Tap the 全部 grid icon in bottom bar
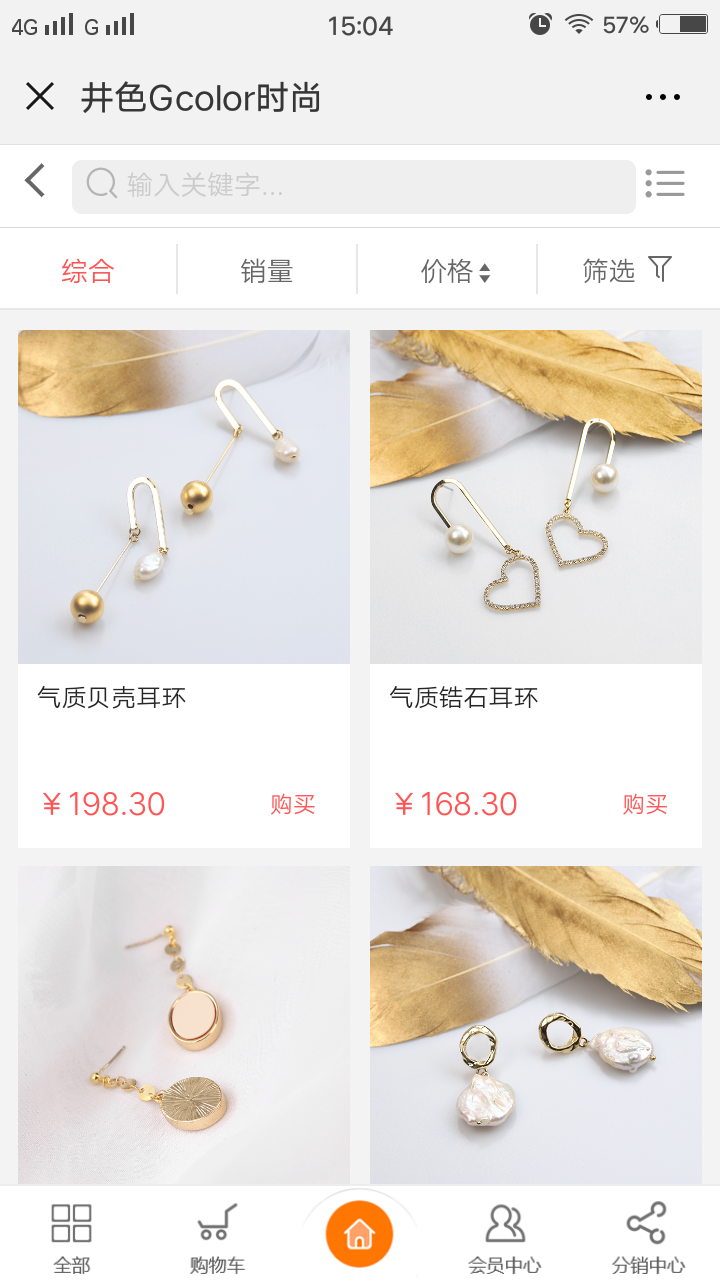The width and height of the screenshot is (720, 1280). [x=71, y=1222]
